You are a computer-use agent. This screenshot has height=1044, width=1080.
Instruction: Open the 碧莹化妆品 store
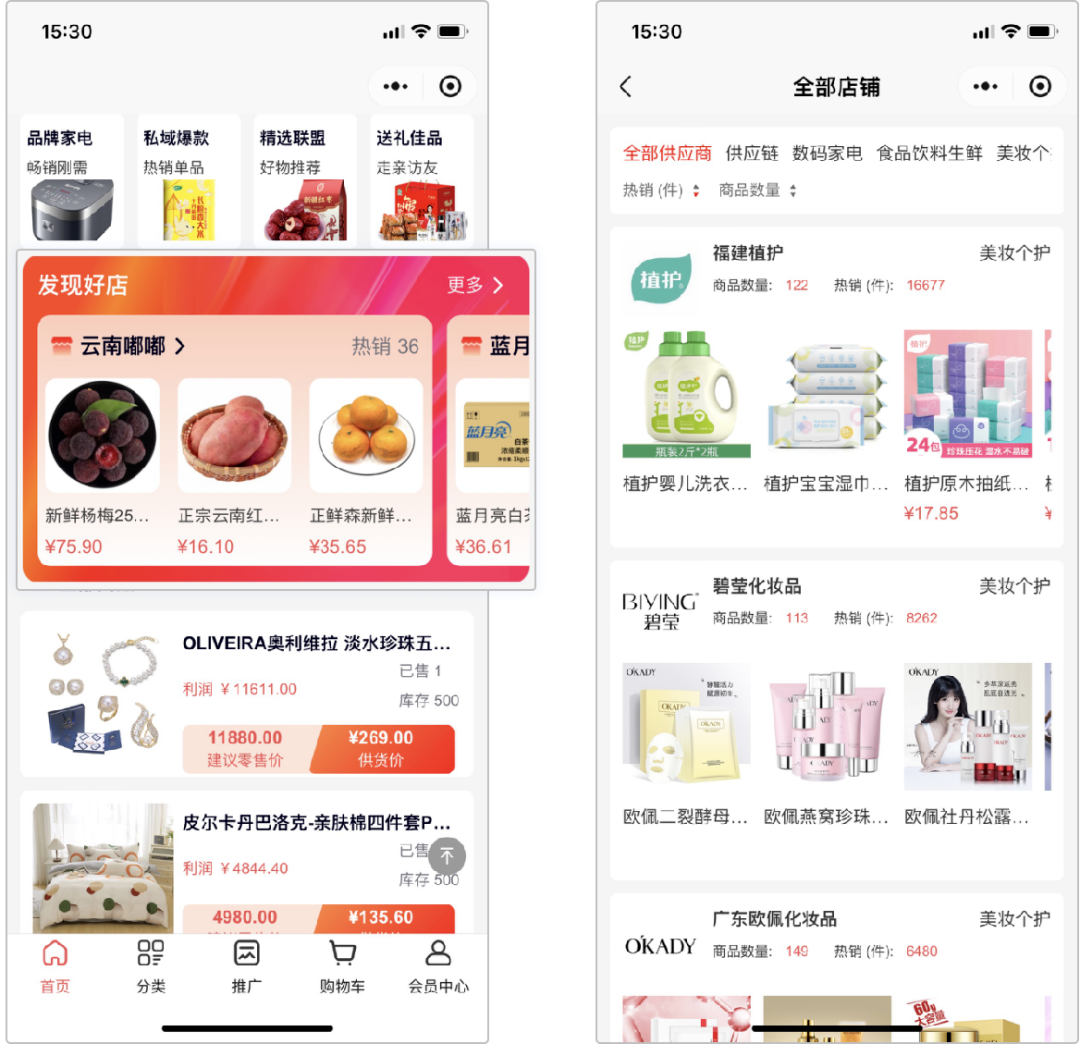[x=756, y=587]
